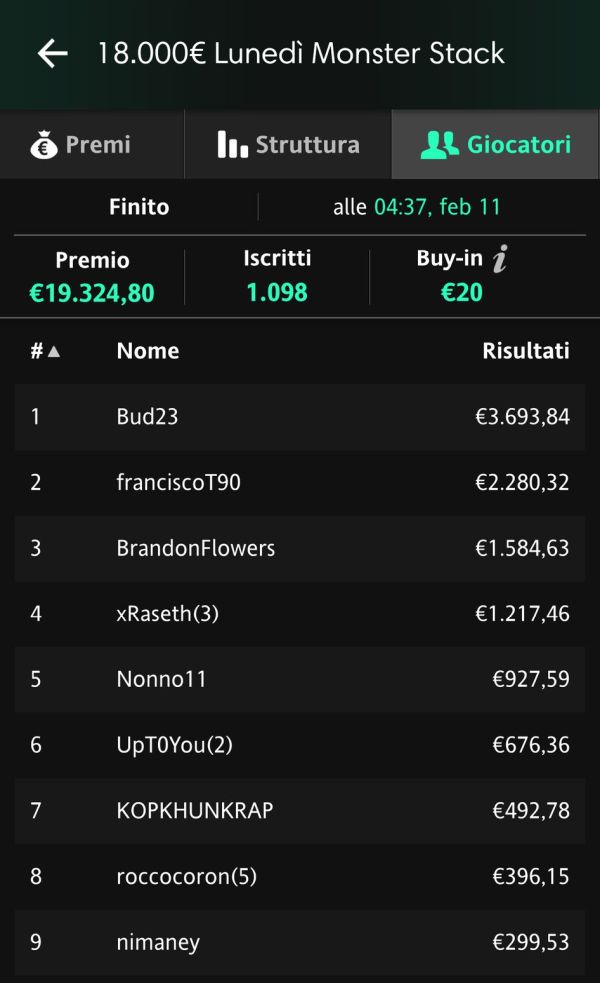Image resolution: width=600 pixels, height=983 pixels.
Task: Open the Struttura tab
Action: 288,144
